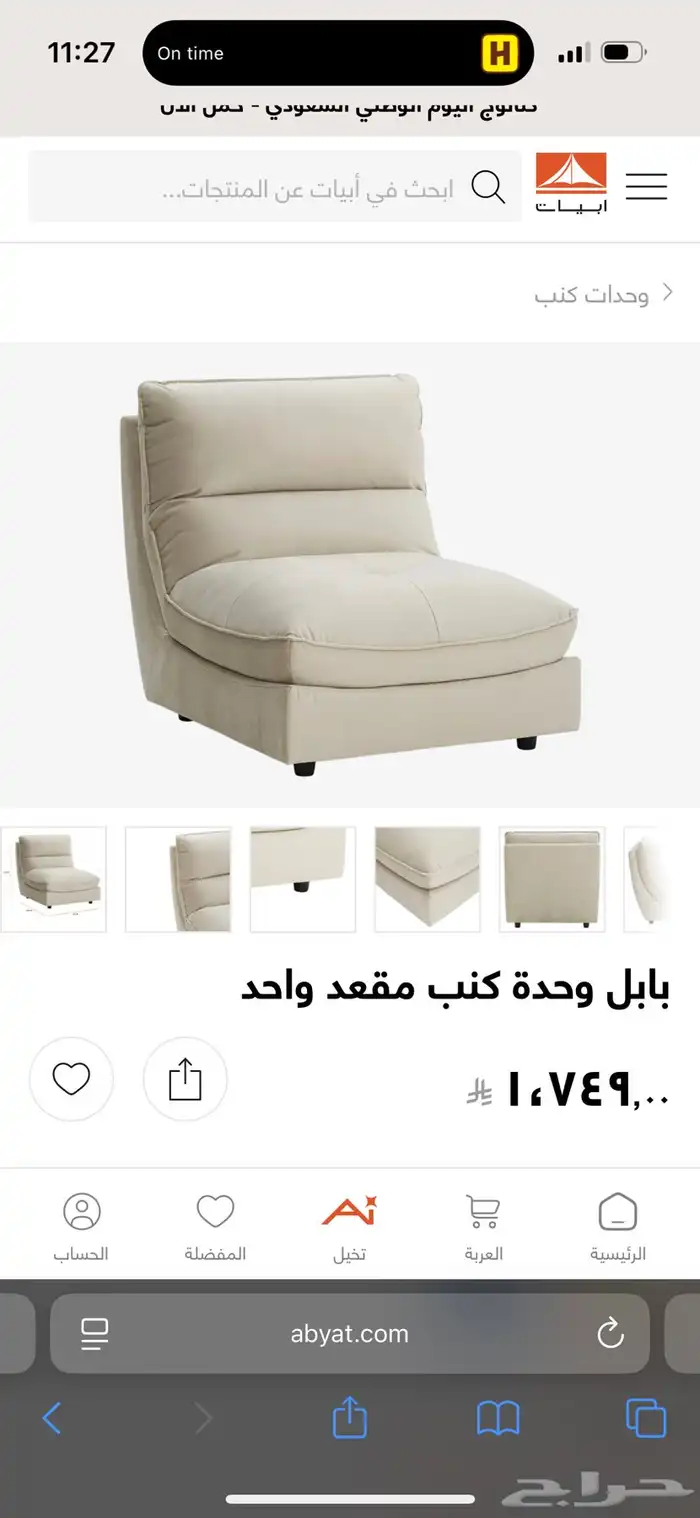Switch to the الرئيسية tab
The height and width of the screenshot is (1518, 700).
(617, 1227)
